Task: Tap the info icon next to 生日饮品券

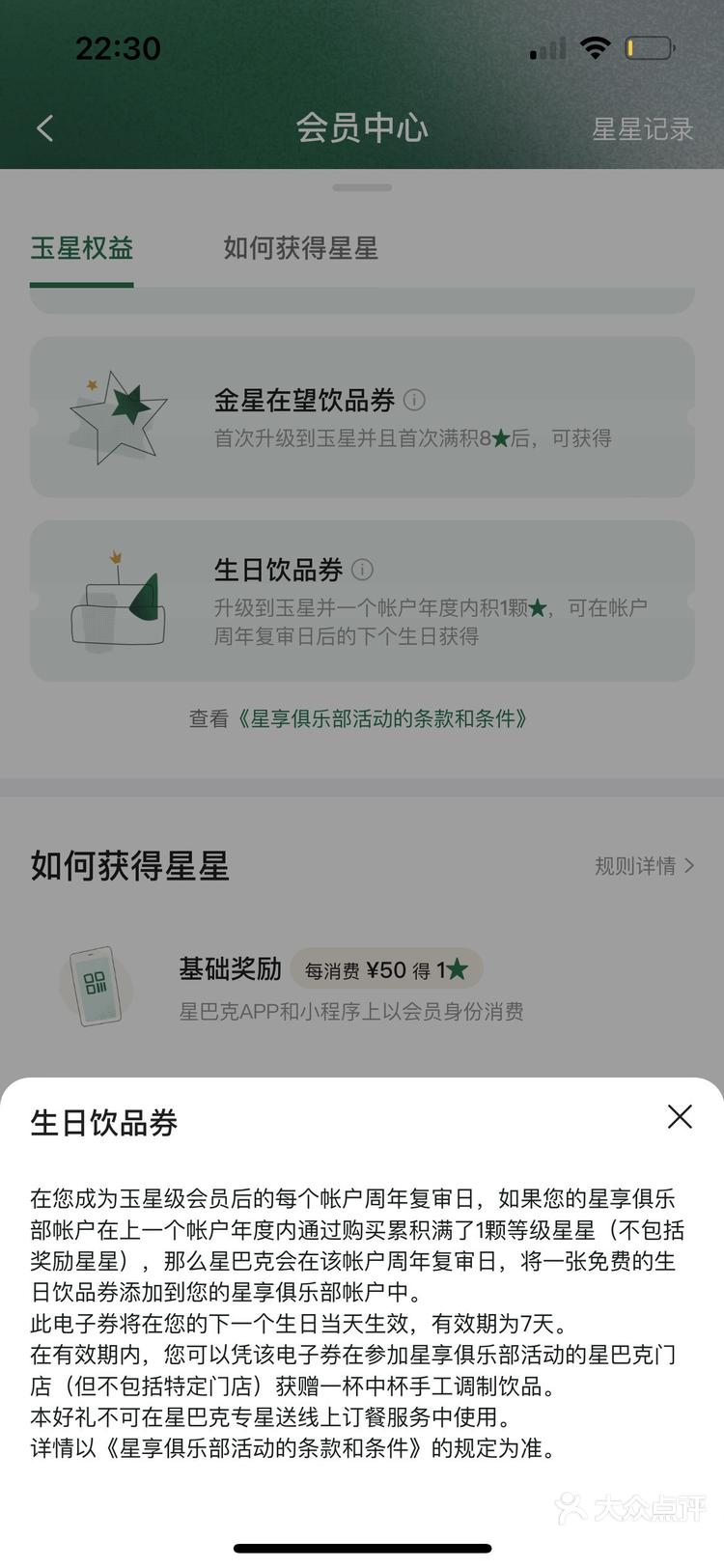Action: pos(363,570)
